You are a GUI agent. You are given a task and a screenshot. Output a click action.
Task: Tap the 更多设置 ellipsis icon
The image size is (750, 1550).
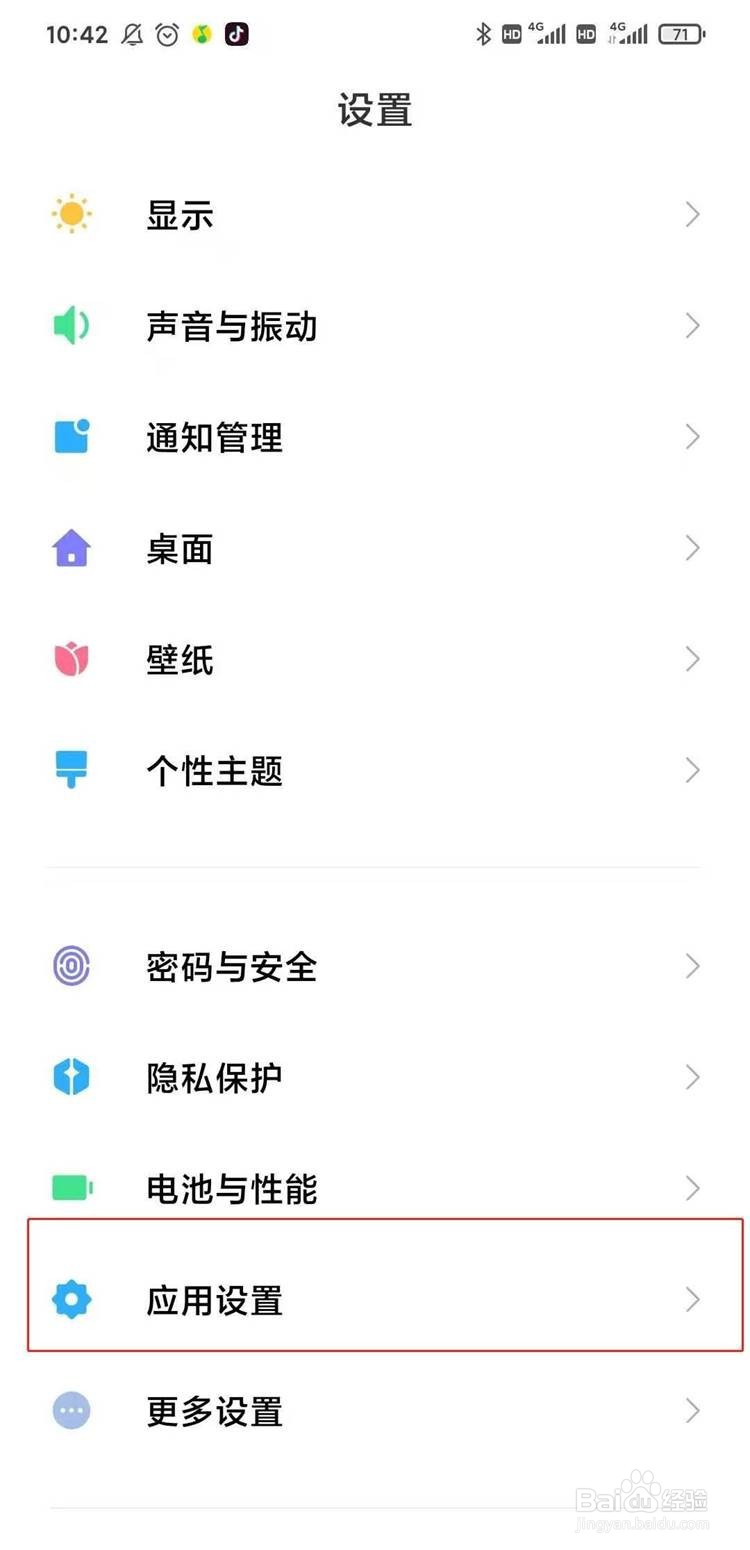[70, 1410]
